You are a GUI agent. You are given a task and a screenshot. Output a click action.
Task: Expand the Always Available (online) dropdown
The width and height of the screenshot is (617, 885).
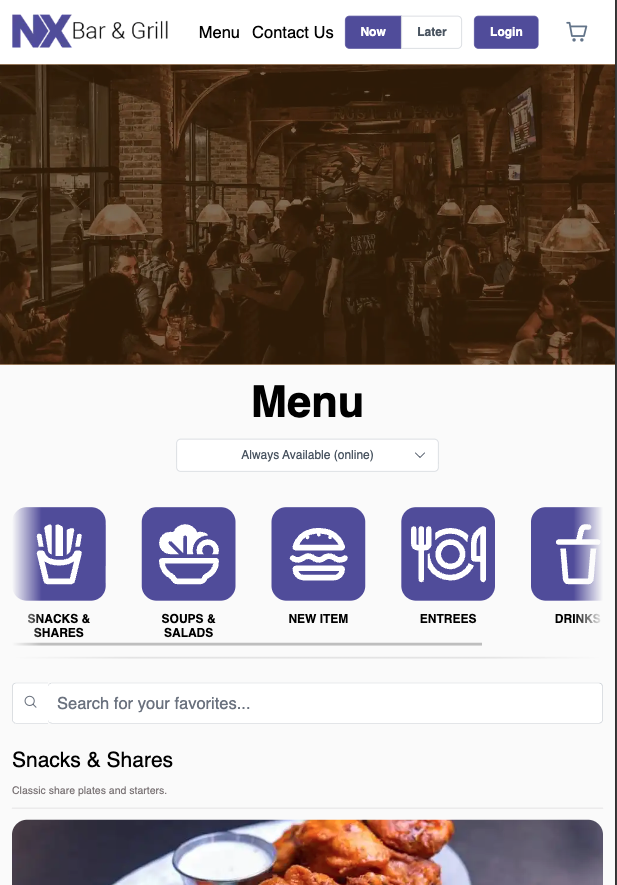[307, 455]
